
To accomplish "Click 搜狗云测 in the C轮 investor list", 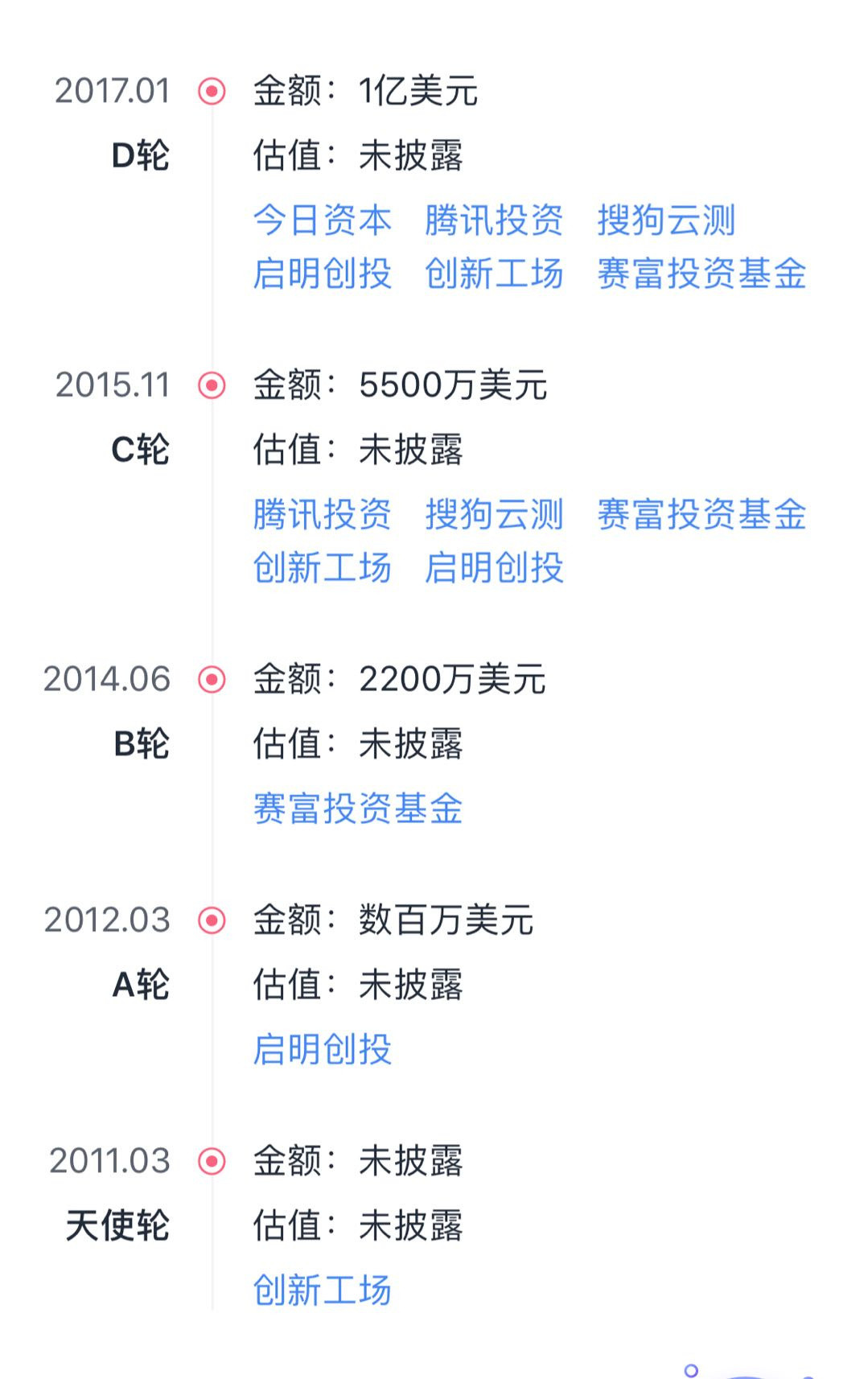I will [x=496, y=515].
